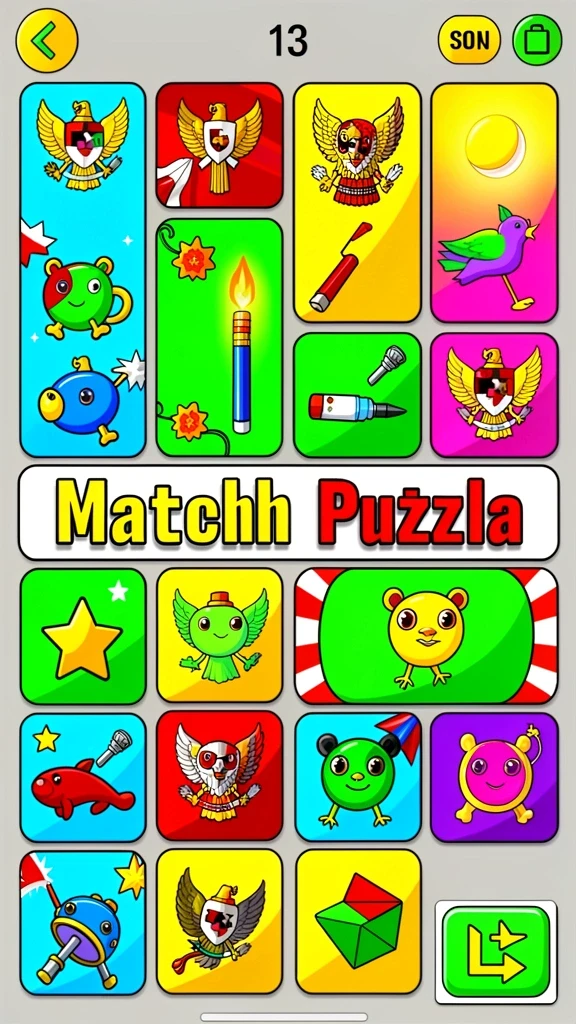
Task: Pick the blue robot creature tile
Action: (83, 921)
